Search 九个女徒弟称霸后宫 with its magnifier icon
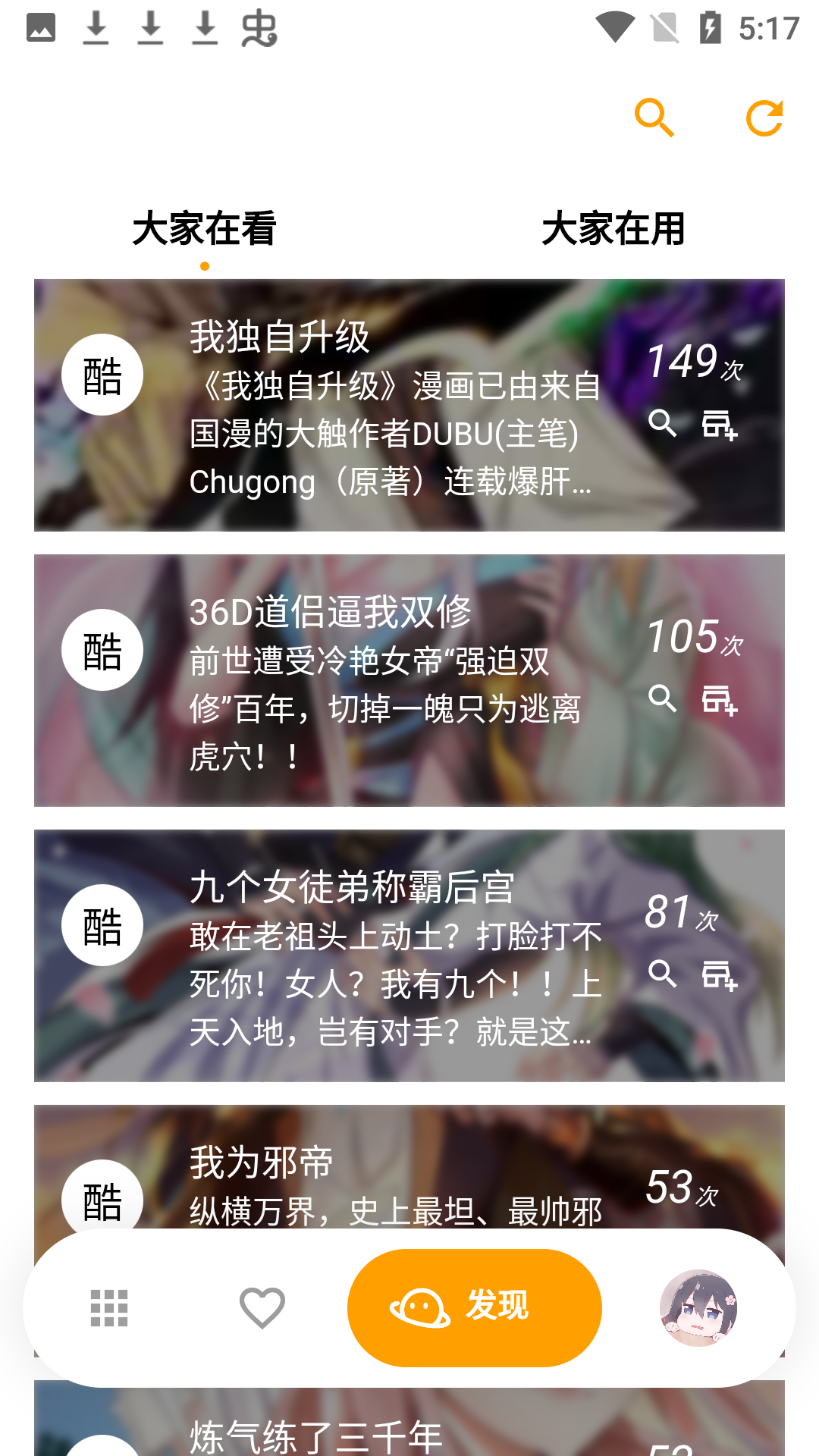The height and width of the screenshot is (1456, 819). tap(662, 974)
